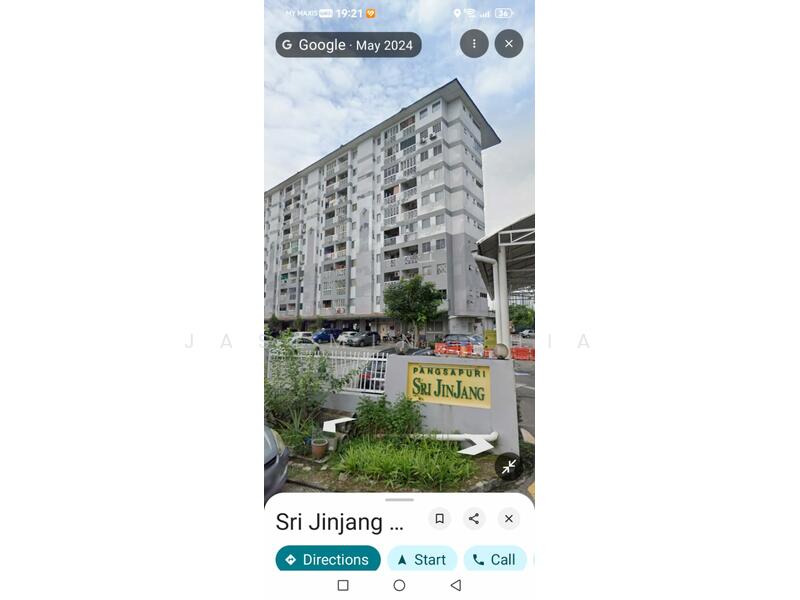The height and width of the screenshot is (600, 800).
Task: Collapse the Street View to smaller size
Action: coord(509,467)
